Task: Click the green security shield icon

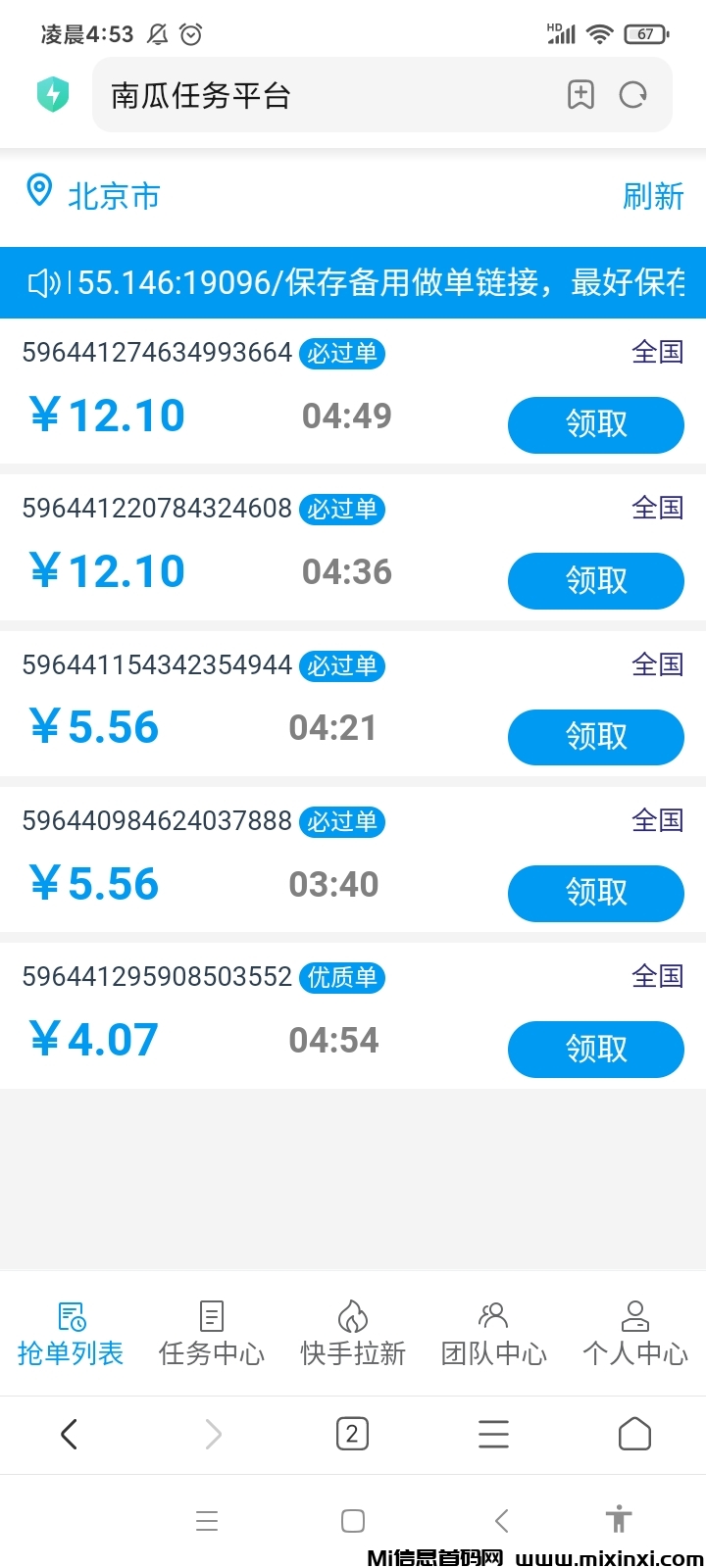Action: tap(53, 94)
